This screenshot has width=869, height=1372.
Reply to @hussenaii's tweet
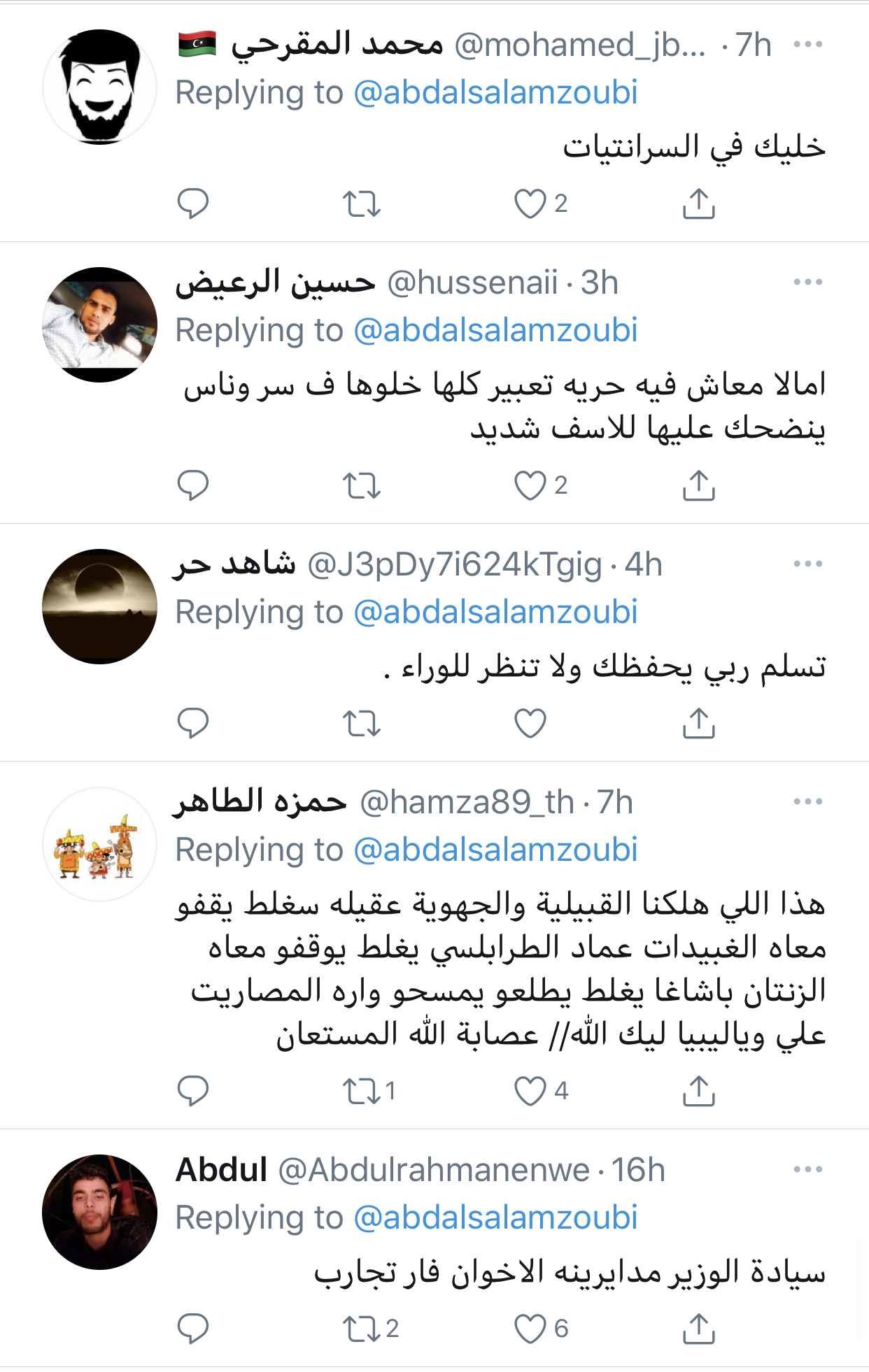(193, 485)
